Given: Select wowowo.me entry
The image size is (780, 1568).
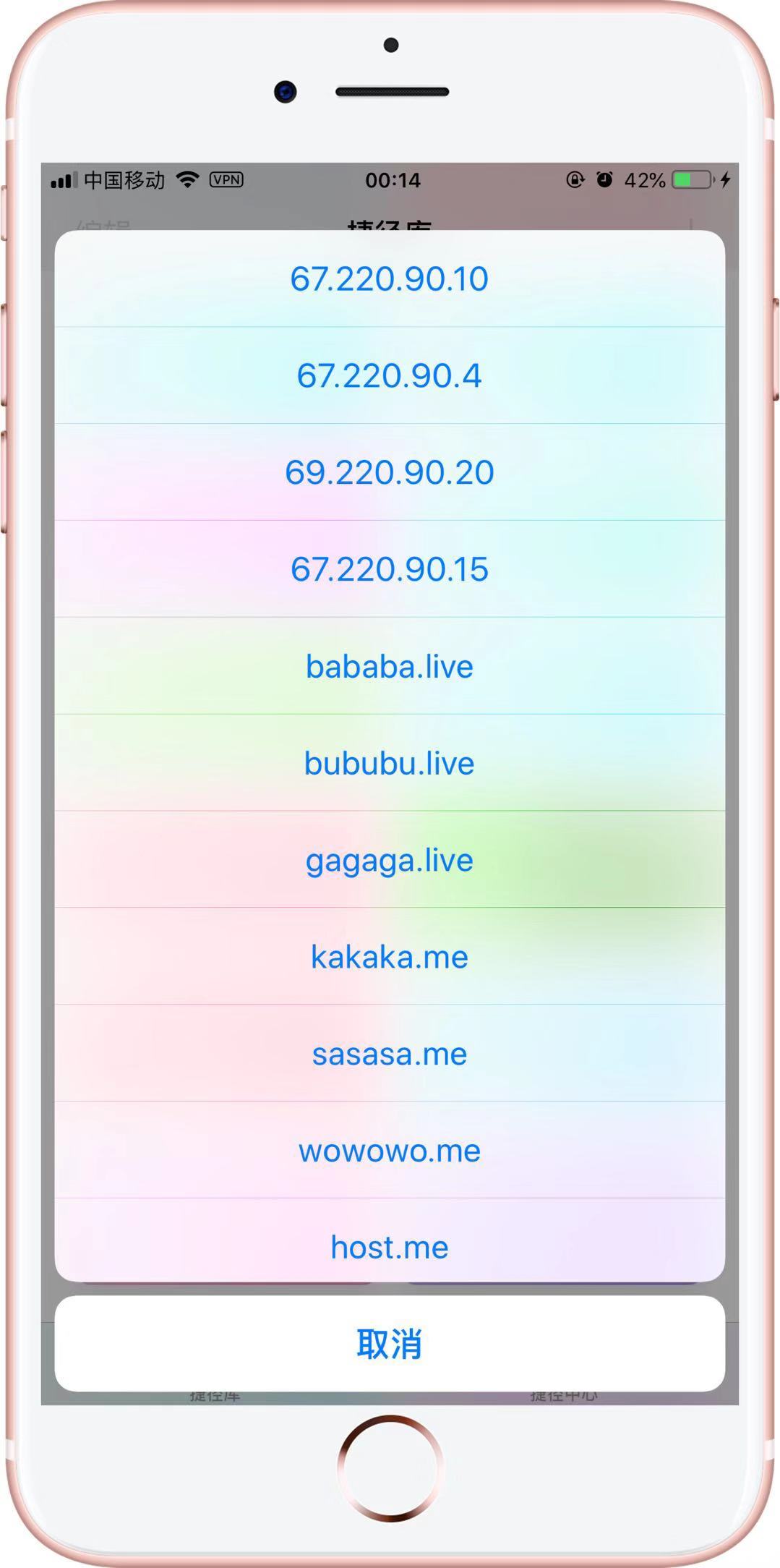Looking at the screenshot, I should [x=390, y=1151].
